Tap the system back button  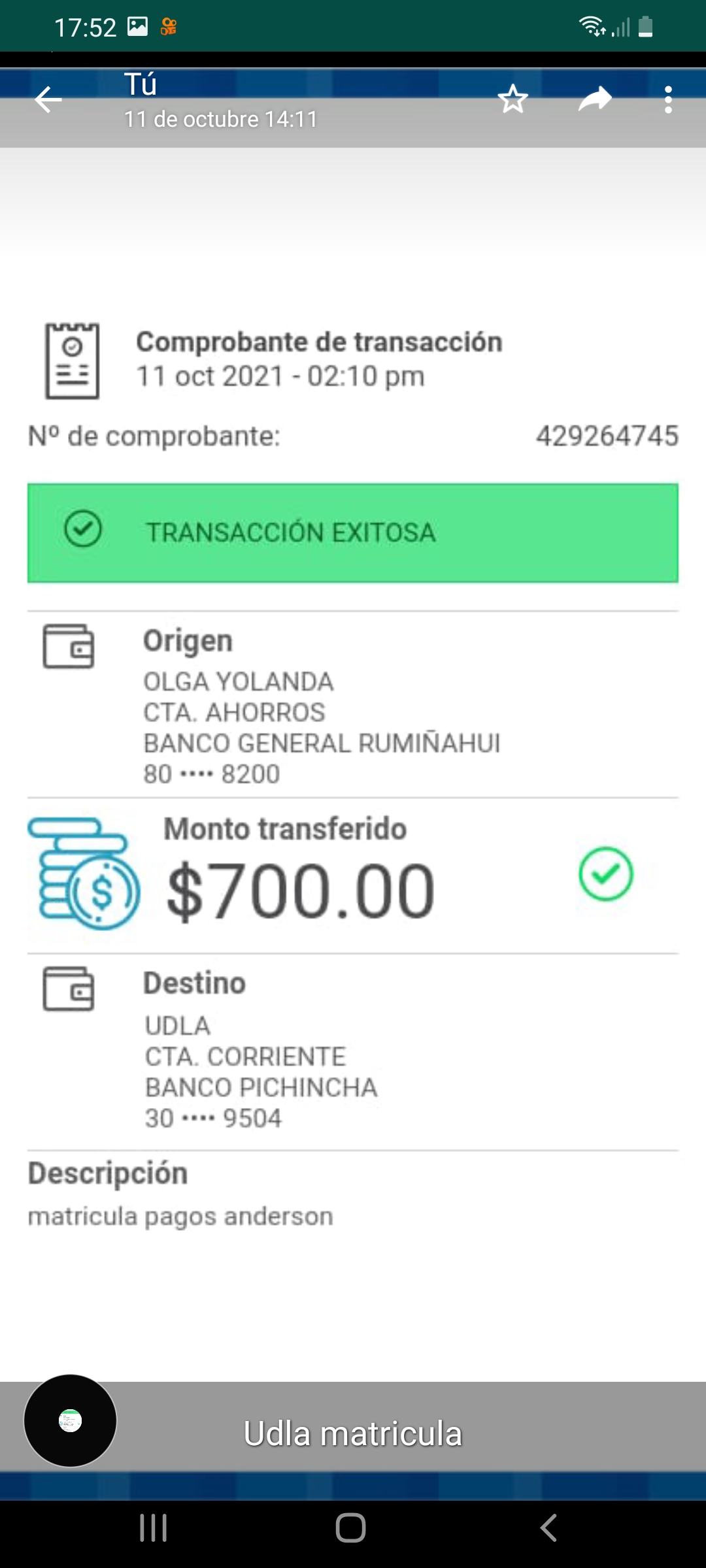[549, 1527]
